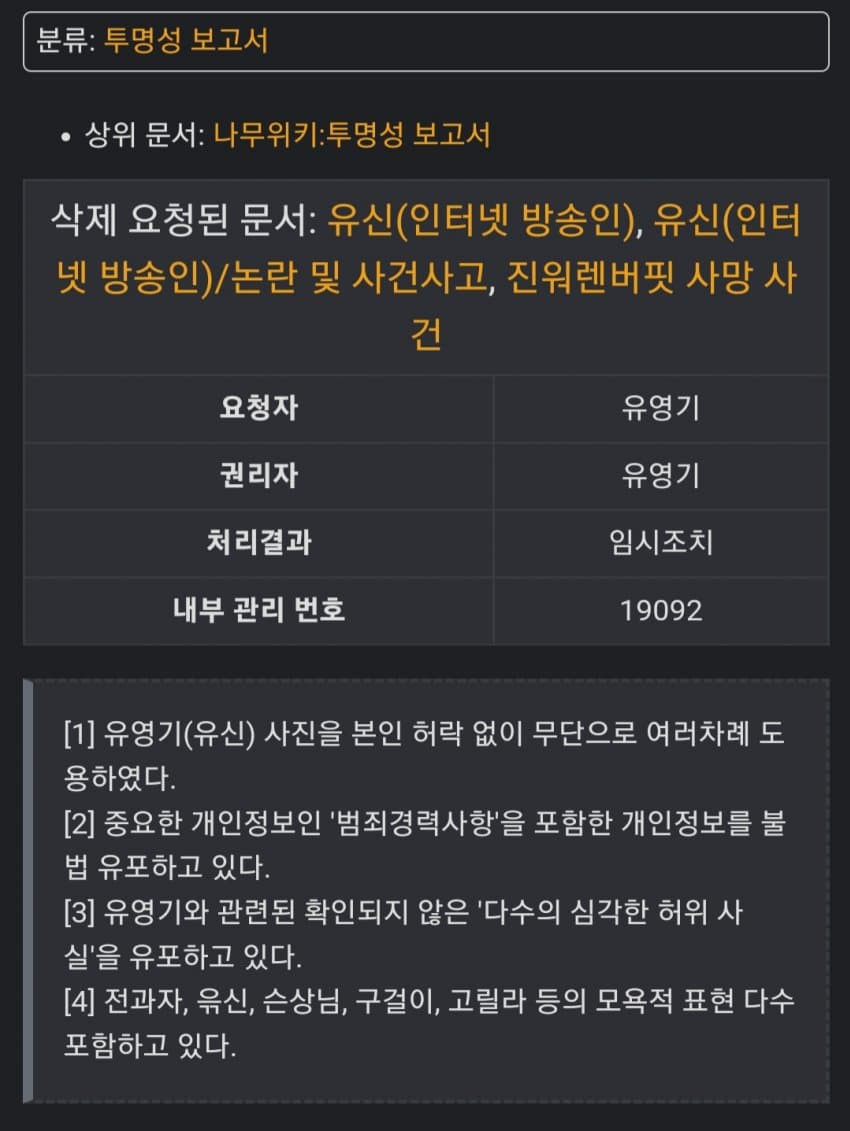Open the 투명성 보고서 category link
850x1131 pixels.
pyautogui.click(x=186, y=41)
